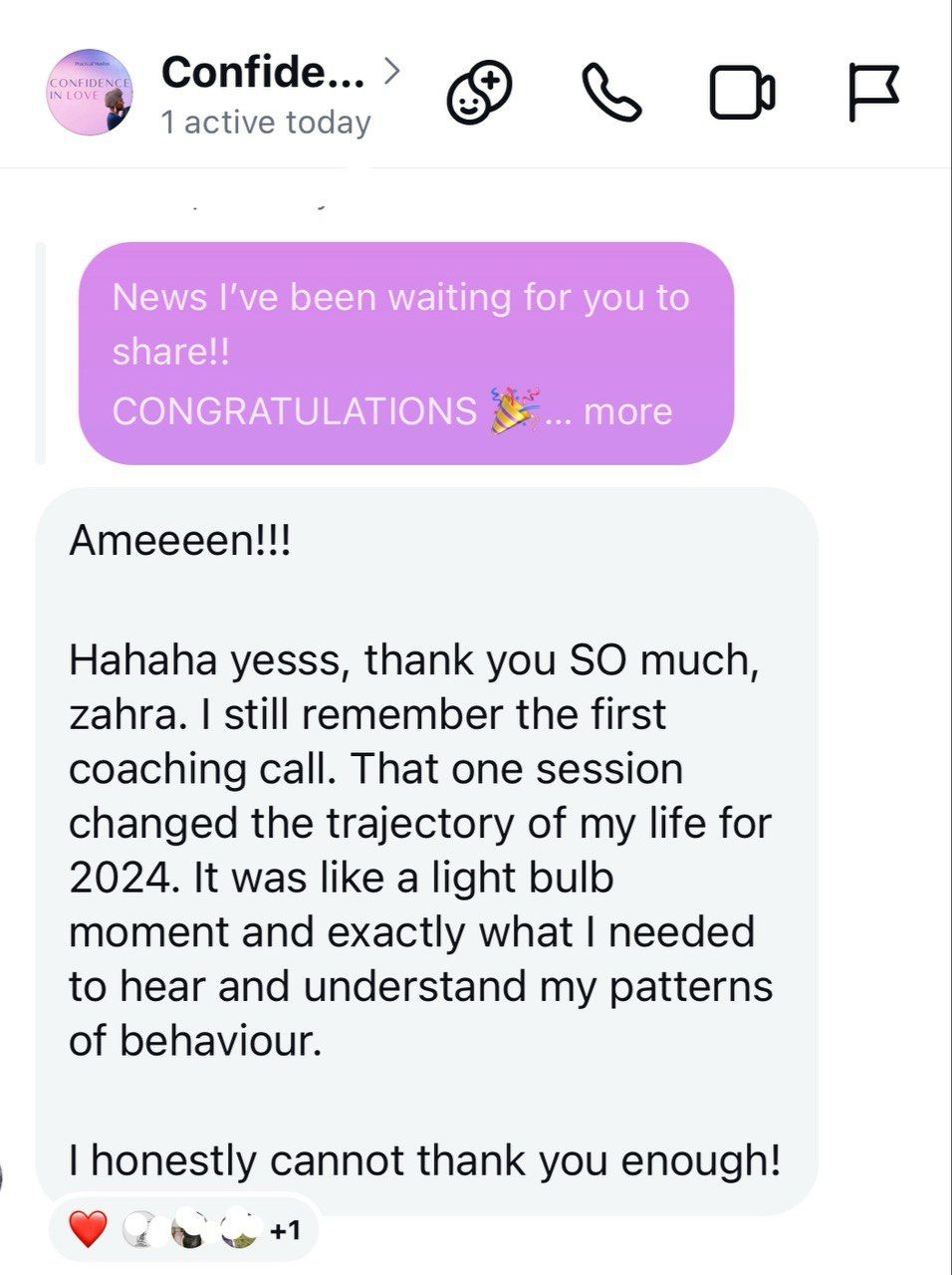
Task: Tap the flag icon to report
Action: tap(873, 93)
